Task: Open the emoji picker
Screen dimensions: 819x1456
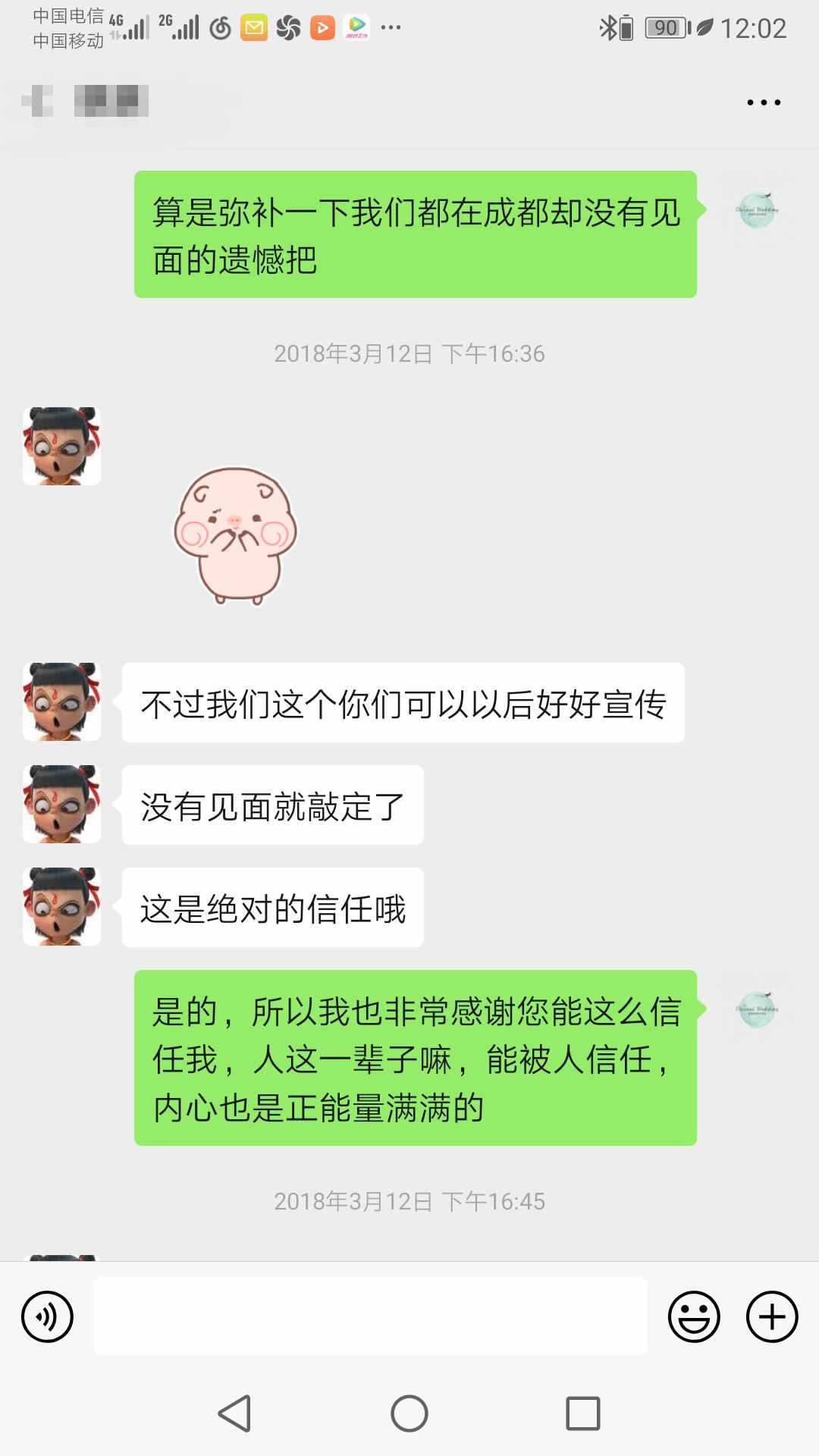Action: (693, 1316)
